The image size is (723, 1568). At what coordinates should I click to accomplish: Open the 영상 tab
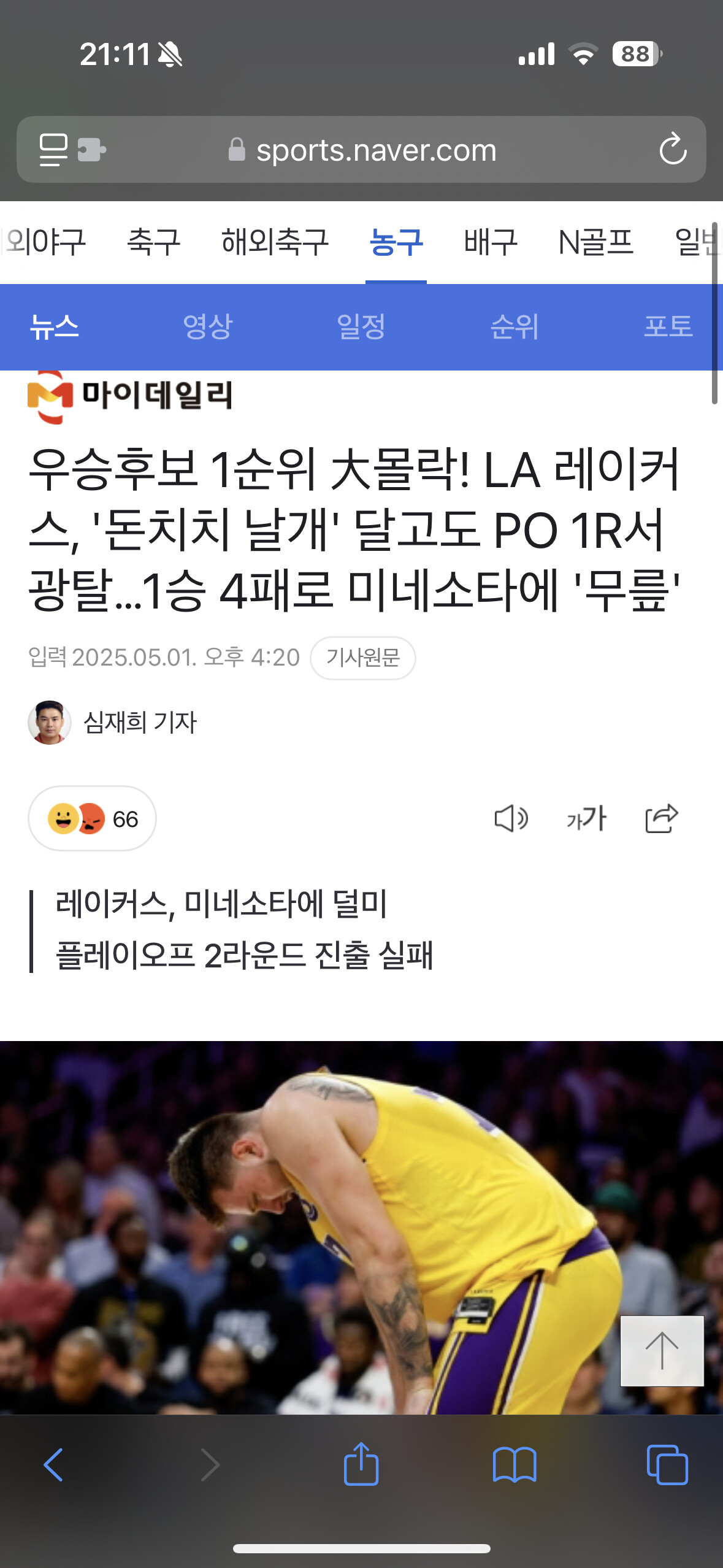[208, 326]
